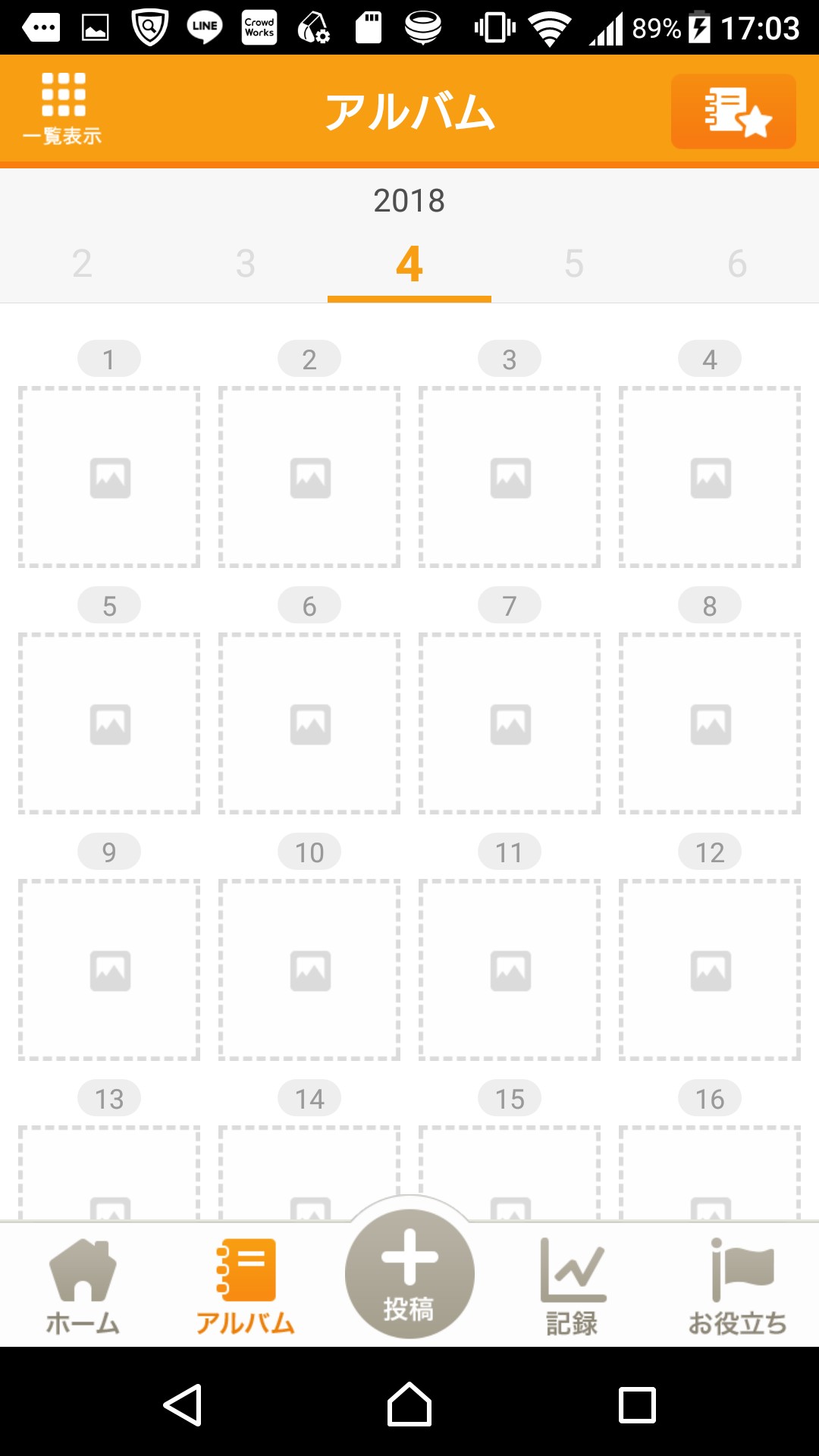Create a new post with 投稿
This screenshot has width=819, height=1456.
pos(409,1274)
